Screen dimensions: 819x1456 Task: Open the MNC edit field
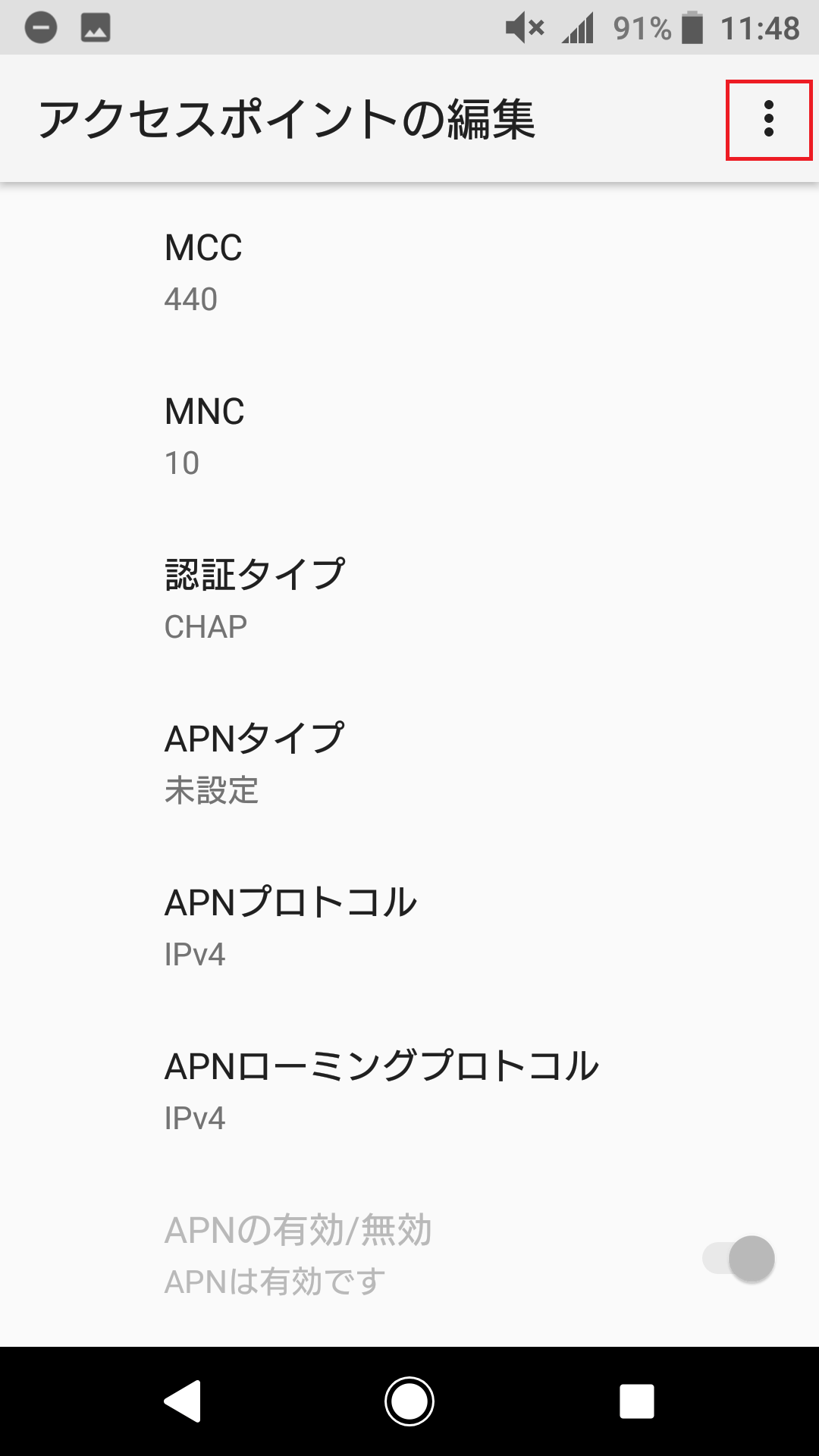tap(409, 436)
